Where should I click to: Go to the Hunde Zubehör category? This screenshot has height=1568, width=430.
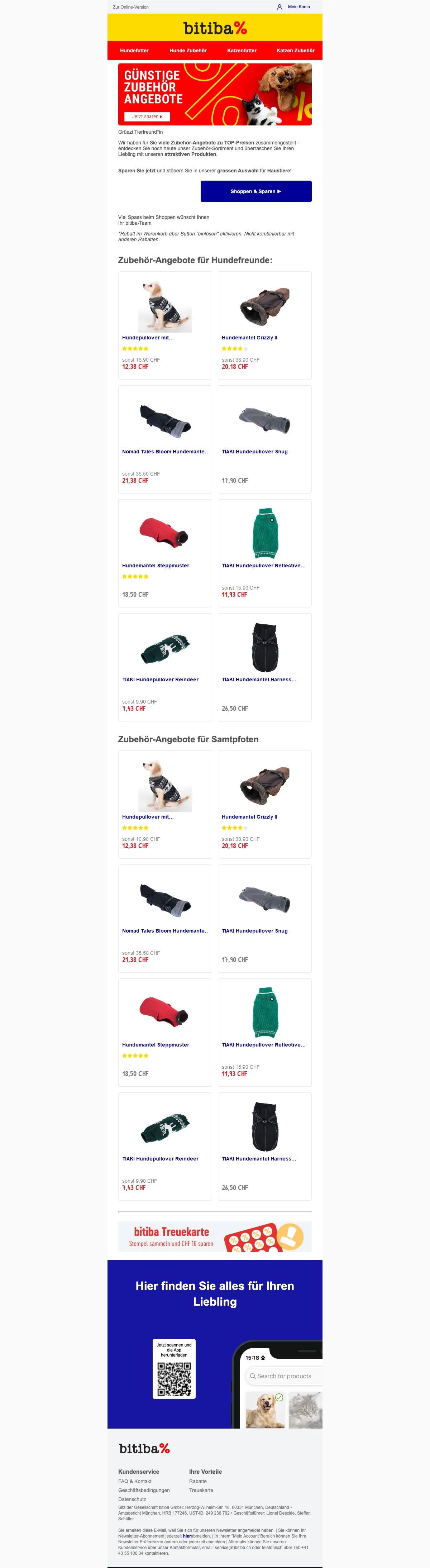click(x=188, y=51)
